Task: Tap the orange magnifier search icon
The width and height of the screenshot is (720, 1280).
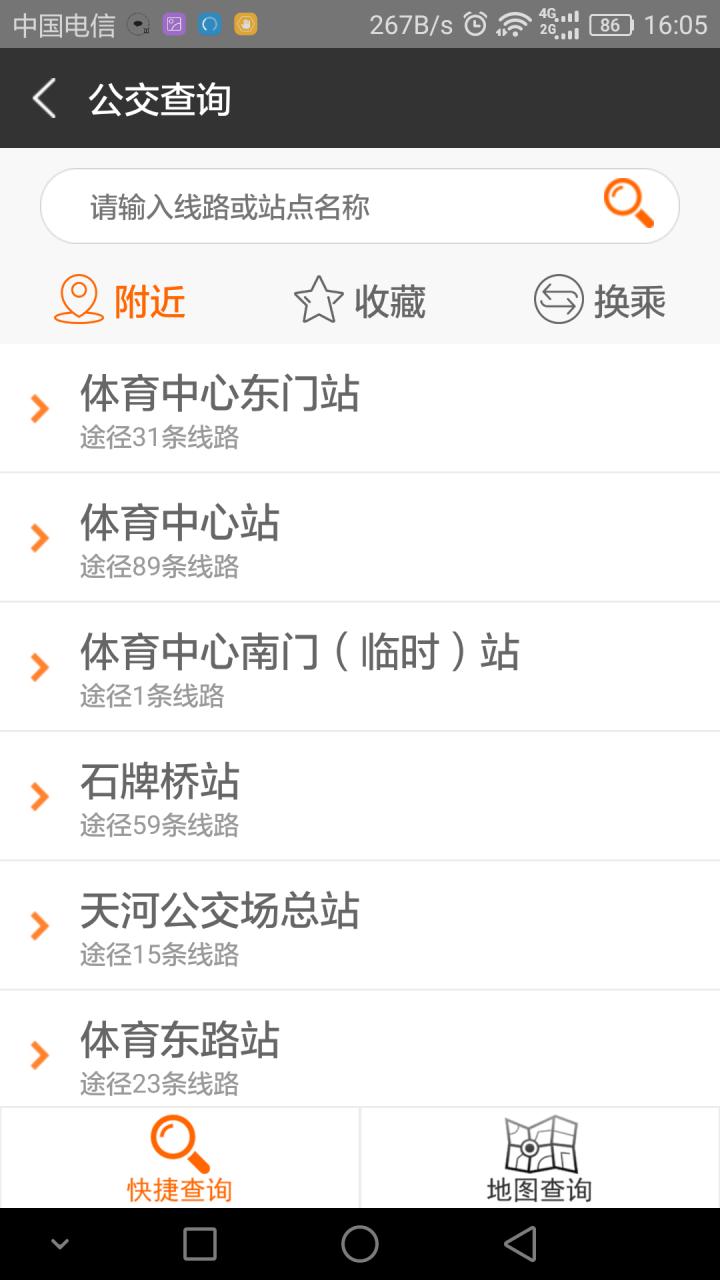Action: point(628,204)
